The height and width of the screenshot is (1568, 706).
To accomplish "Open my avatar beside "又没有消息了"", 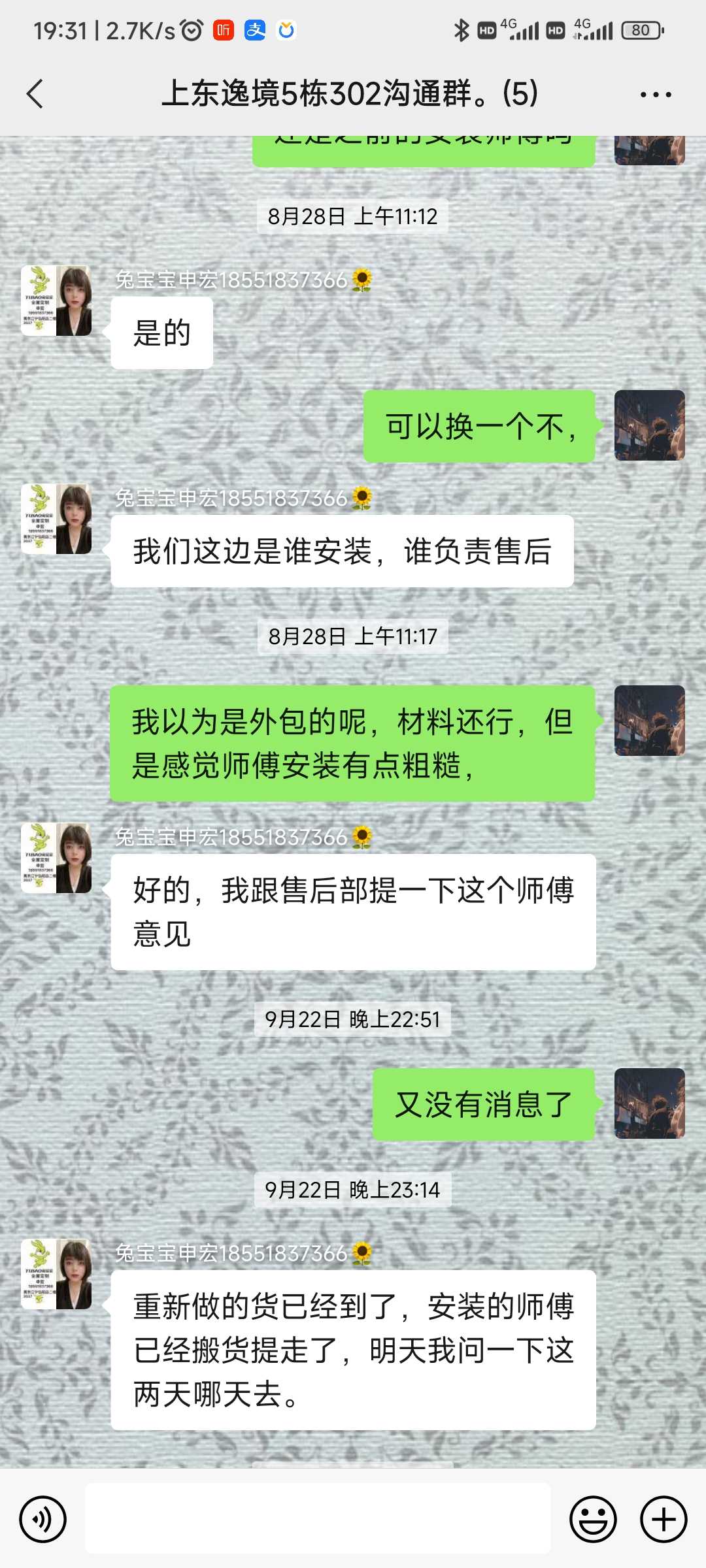I will point(649,1103).
